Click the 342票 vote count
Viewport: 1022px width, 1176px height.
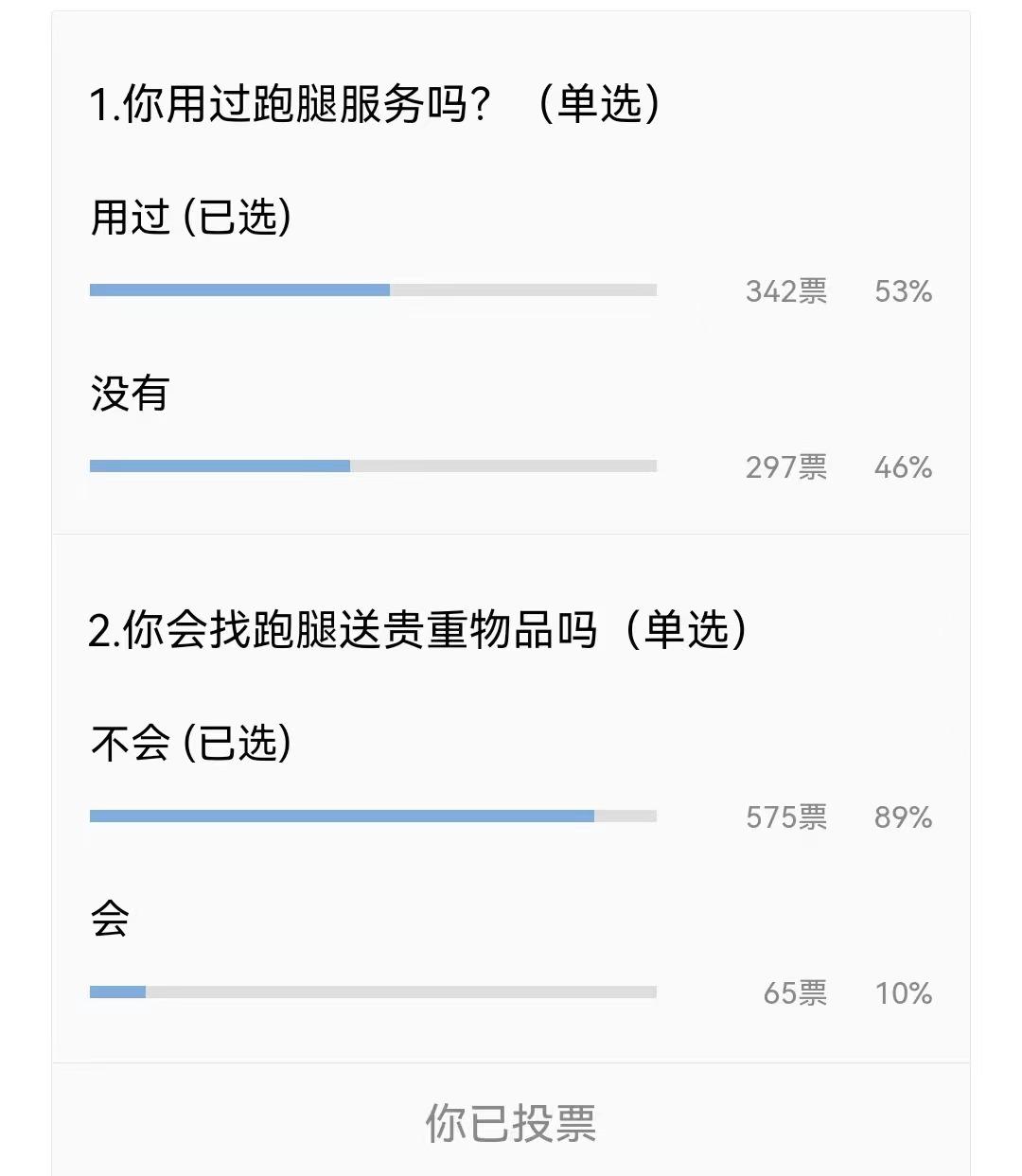click(x=785, y=292)
